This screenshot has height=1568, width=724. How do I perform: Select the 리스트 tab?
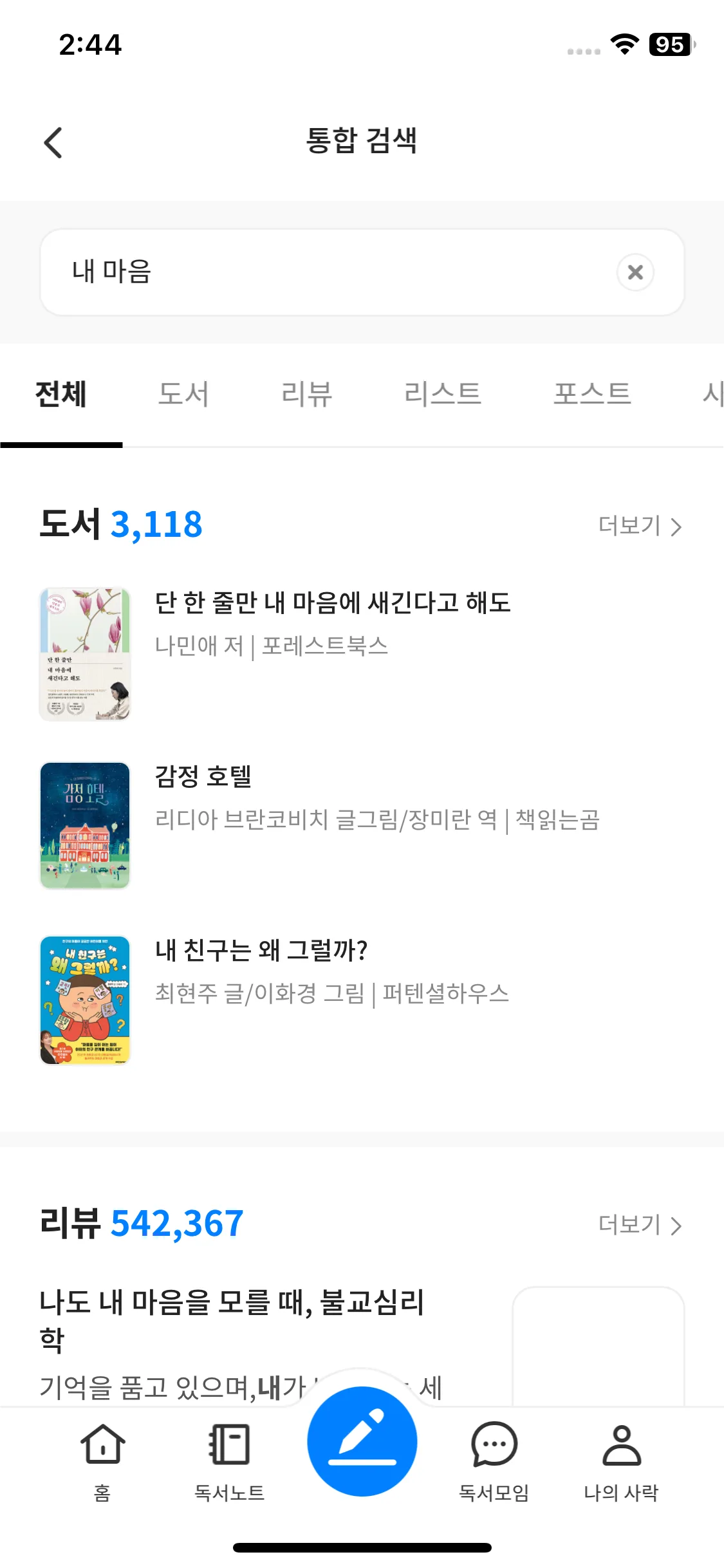(x=443, y=394)
